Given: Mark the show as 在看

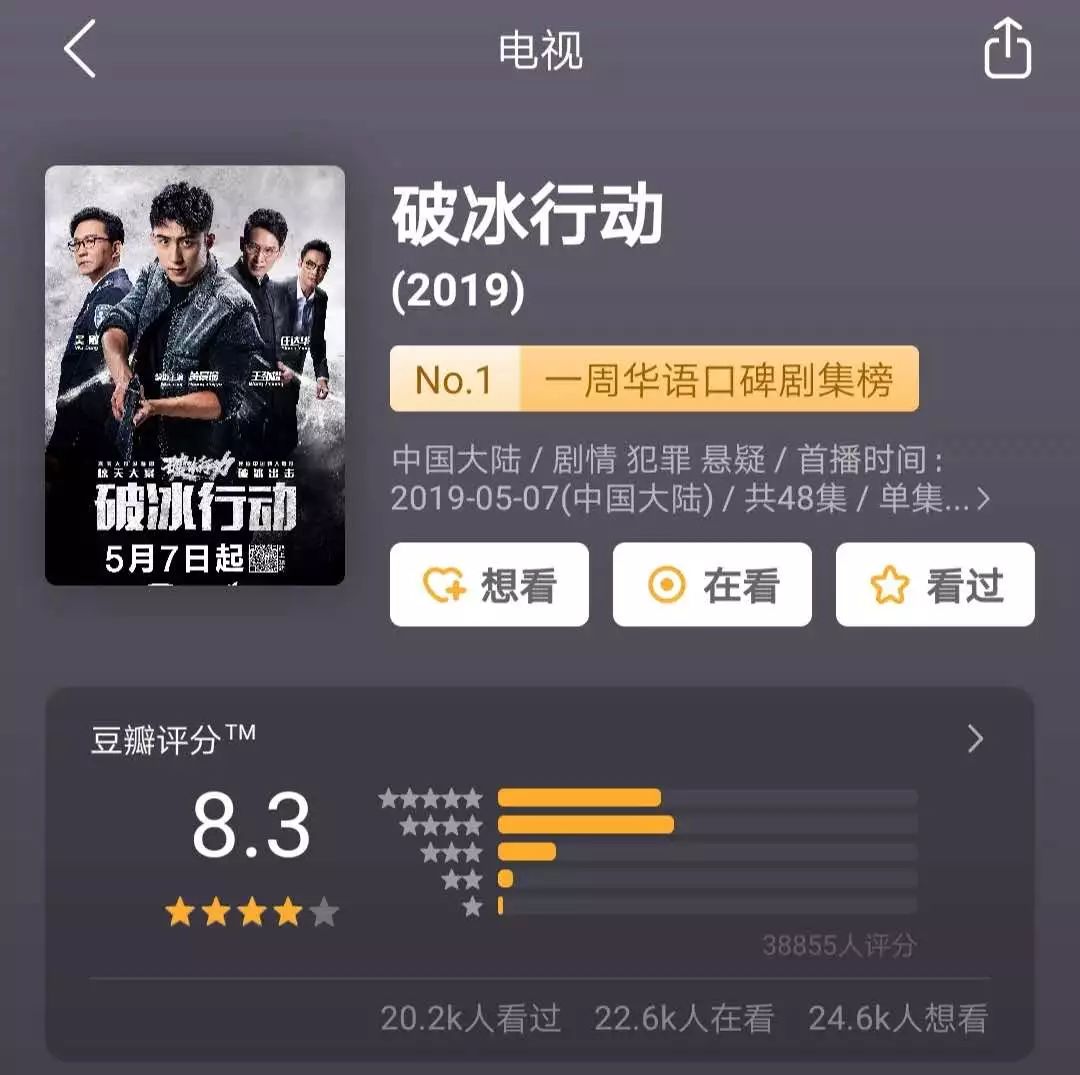Looking at the screenshot, I should click(x=712, y=585).
